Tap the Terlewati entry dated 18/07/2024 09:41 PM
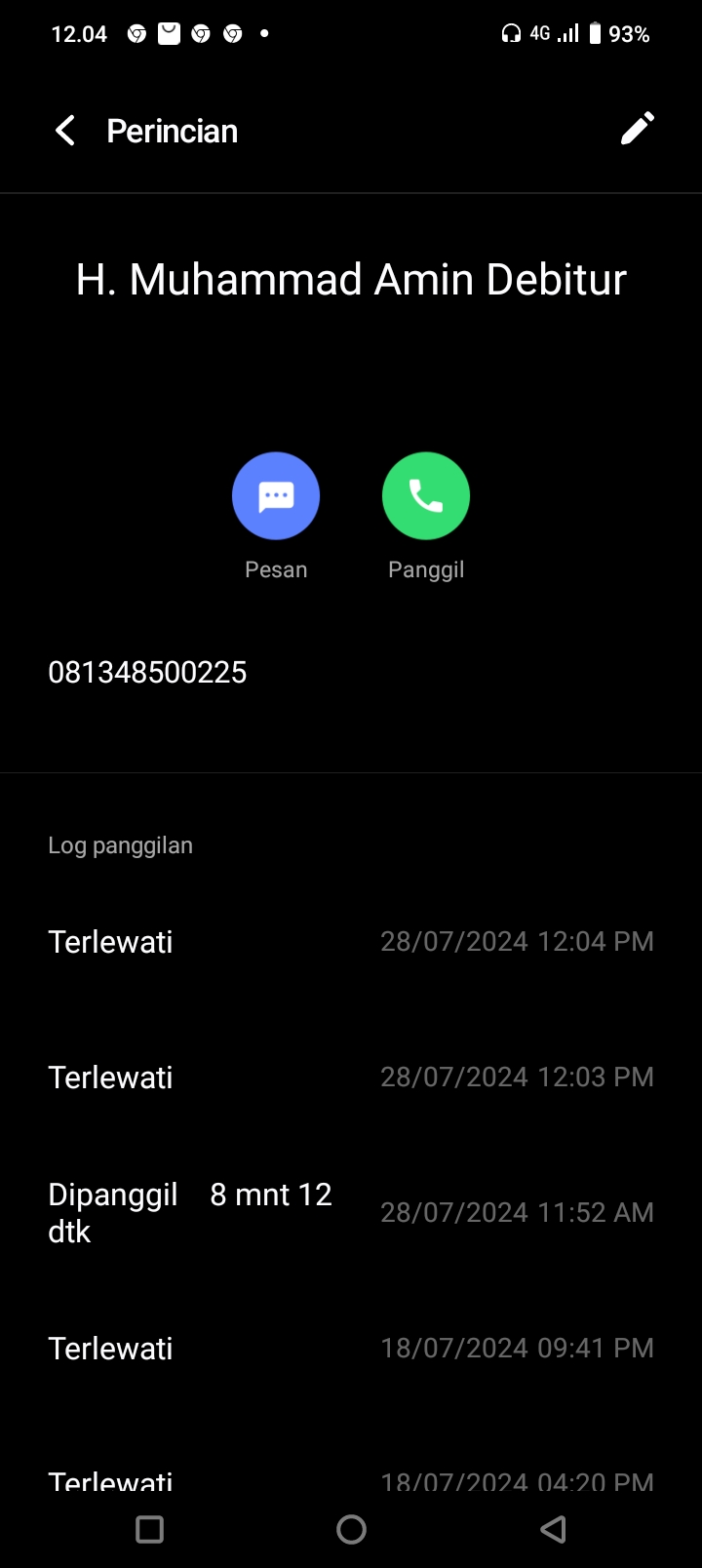The image size is (702, 1568). tap(351, 1347)
